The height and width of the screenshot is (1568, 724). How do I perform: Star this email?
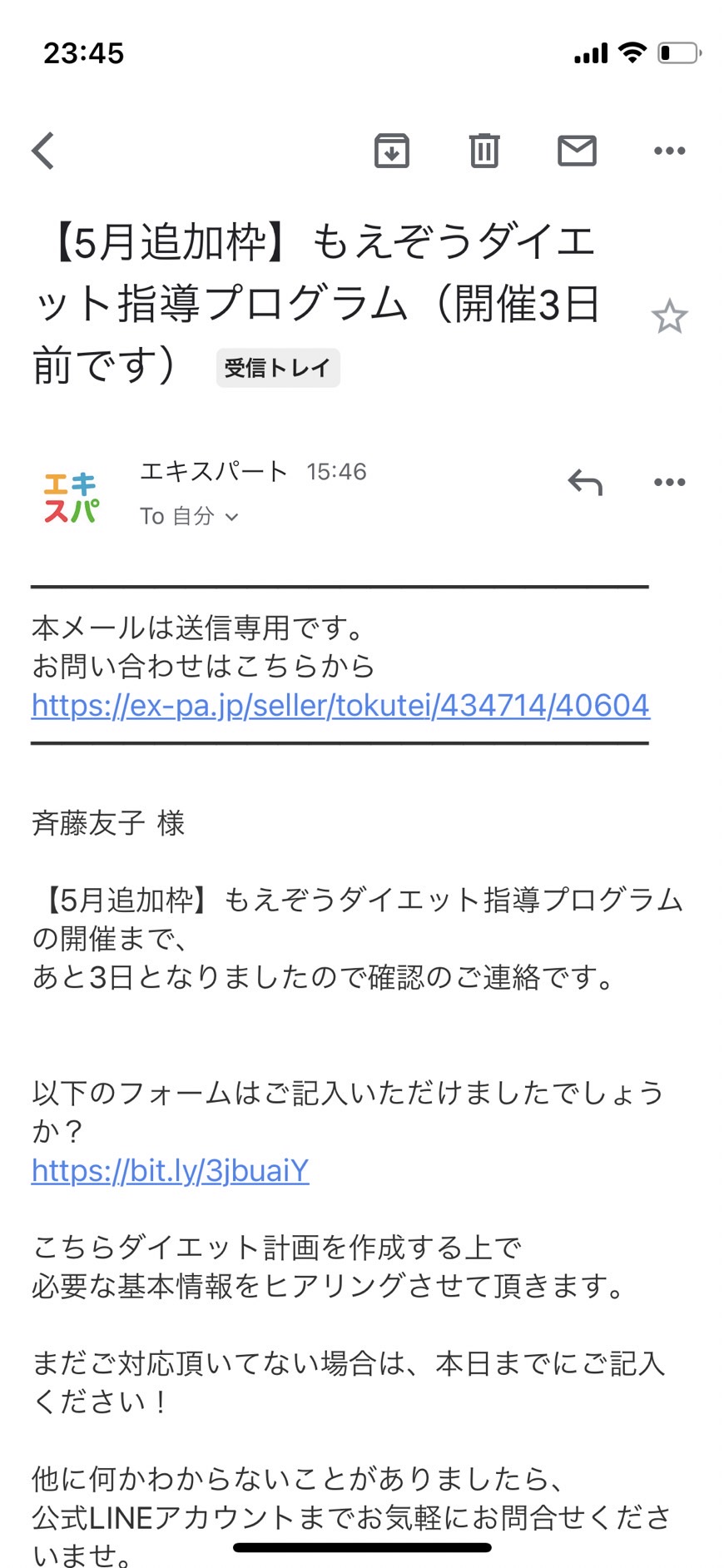click(x=669, y=316)
